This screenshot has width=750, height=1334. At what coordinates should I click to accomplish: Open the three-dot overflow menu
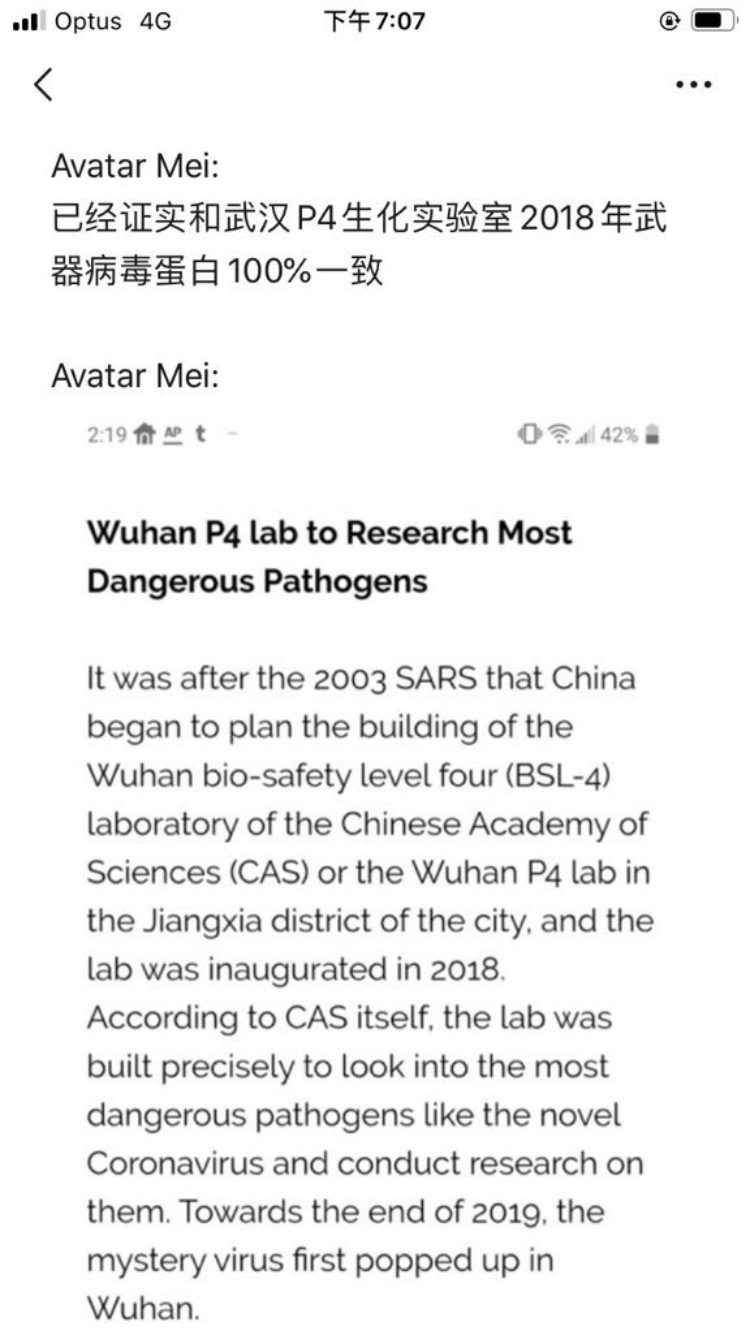(693, 86)
